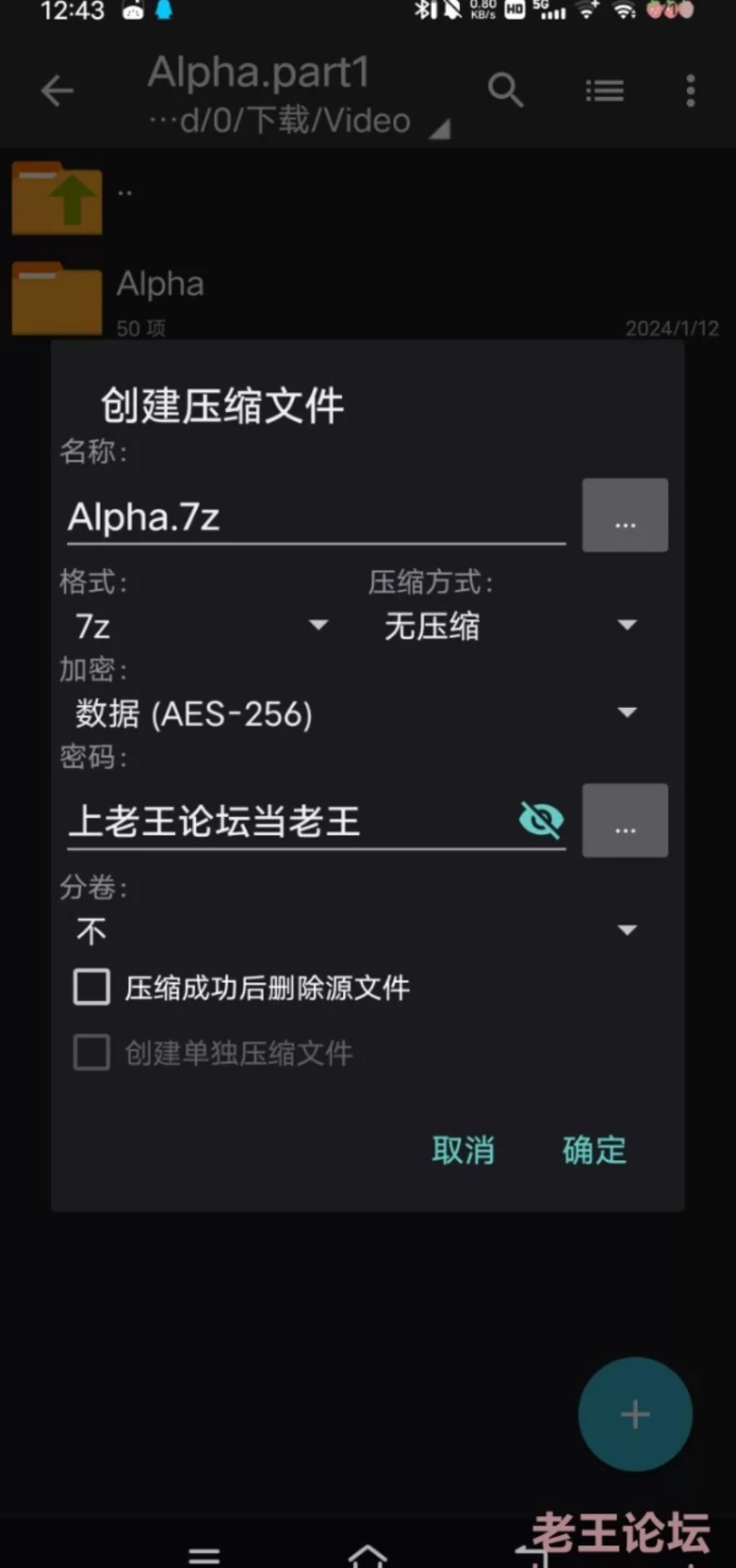Toggle password visibility eye icon
Screen dimensions: 736x1568
541,820
